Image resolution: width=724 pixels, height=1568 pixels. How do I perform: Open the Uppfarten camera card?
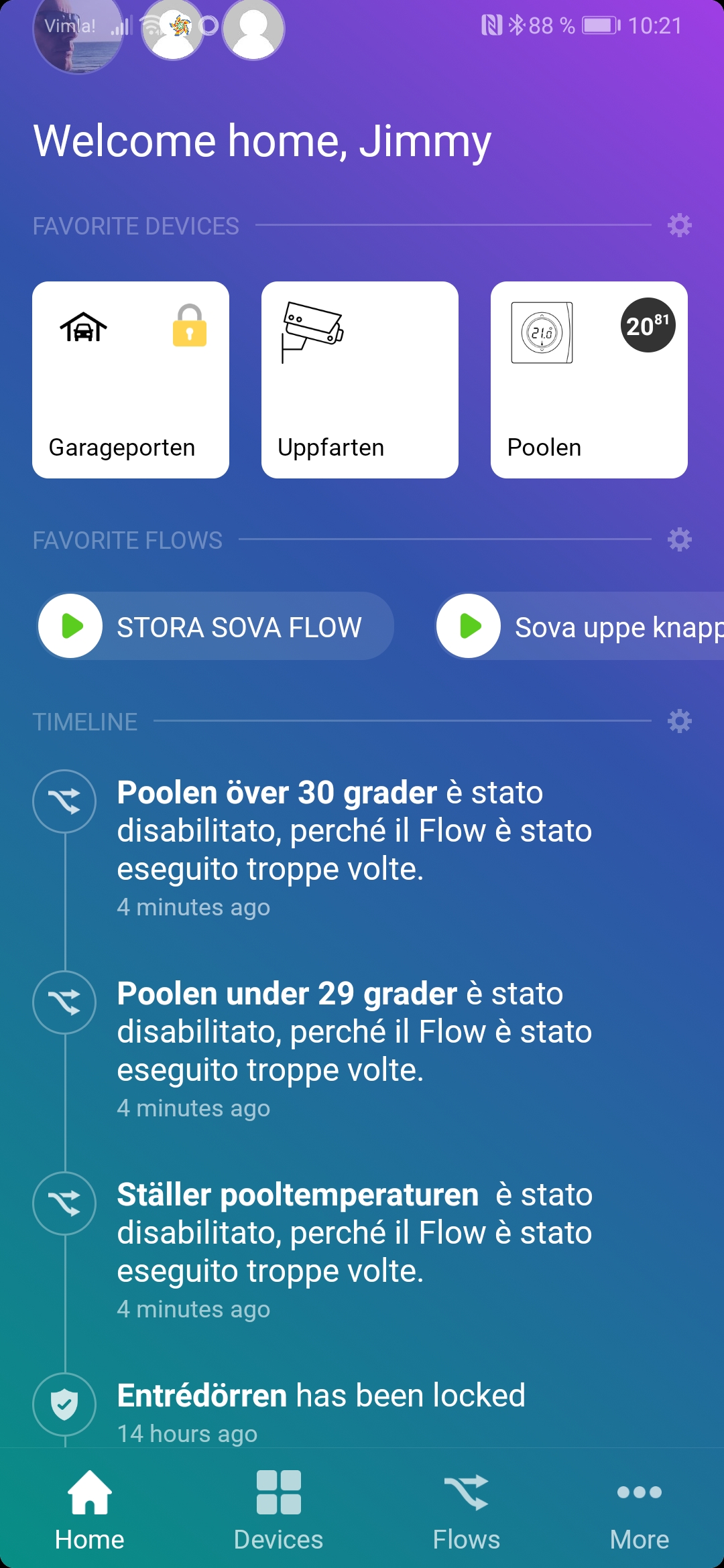360,380
